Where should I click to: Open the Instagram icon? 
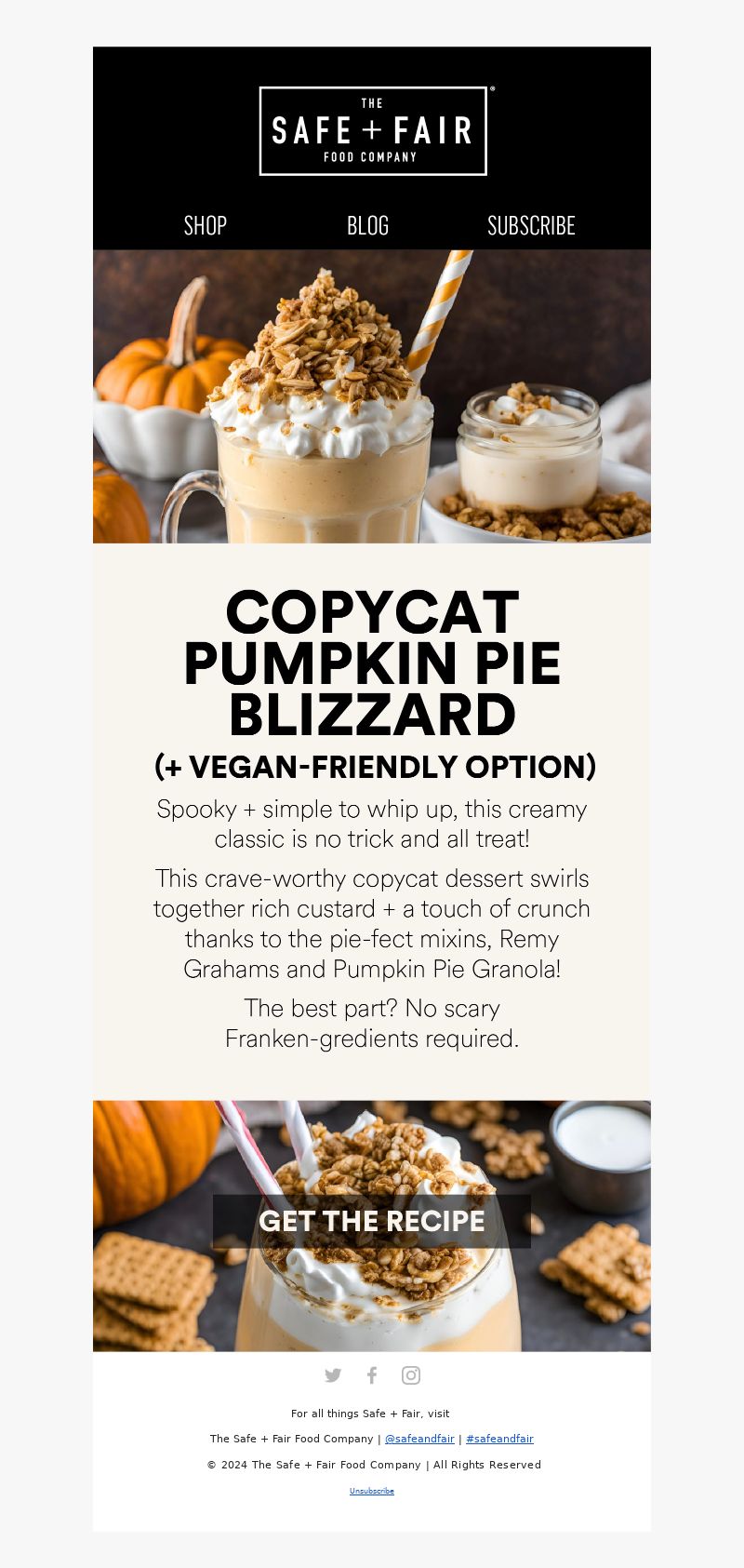point(411,1375)
